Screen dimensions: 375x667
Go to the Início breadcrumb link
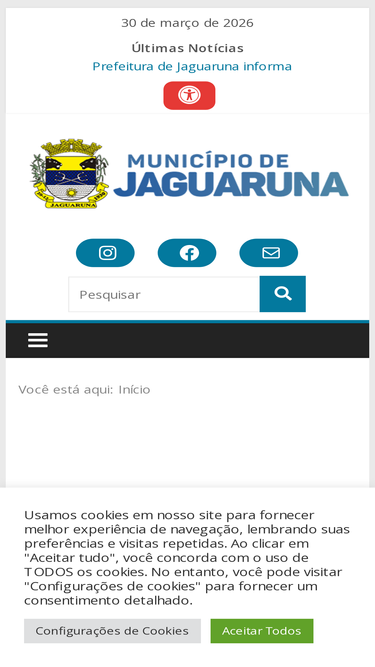(134, 390)
